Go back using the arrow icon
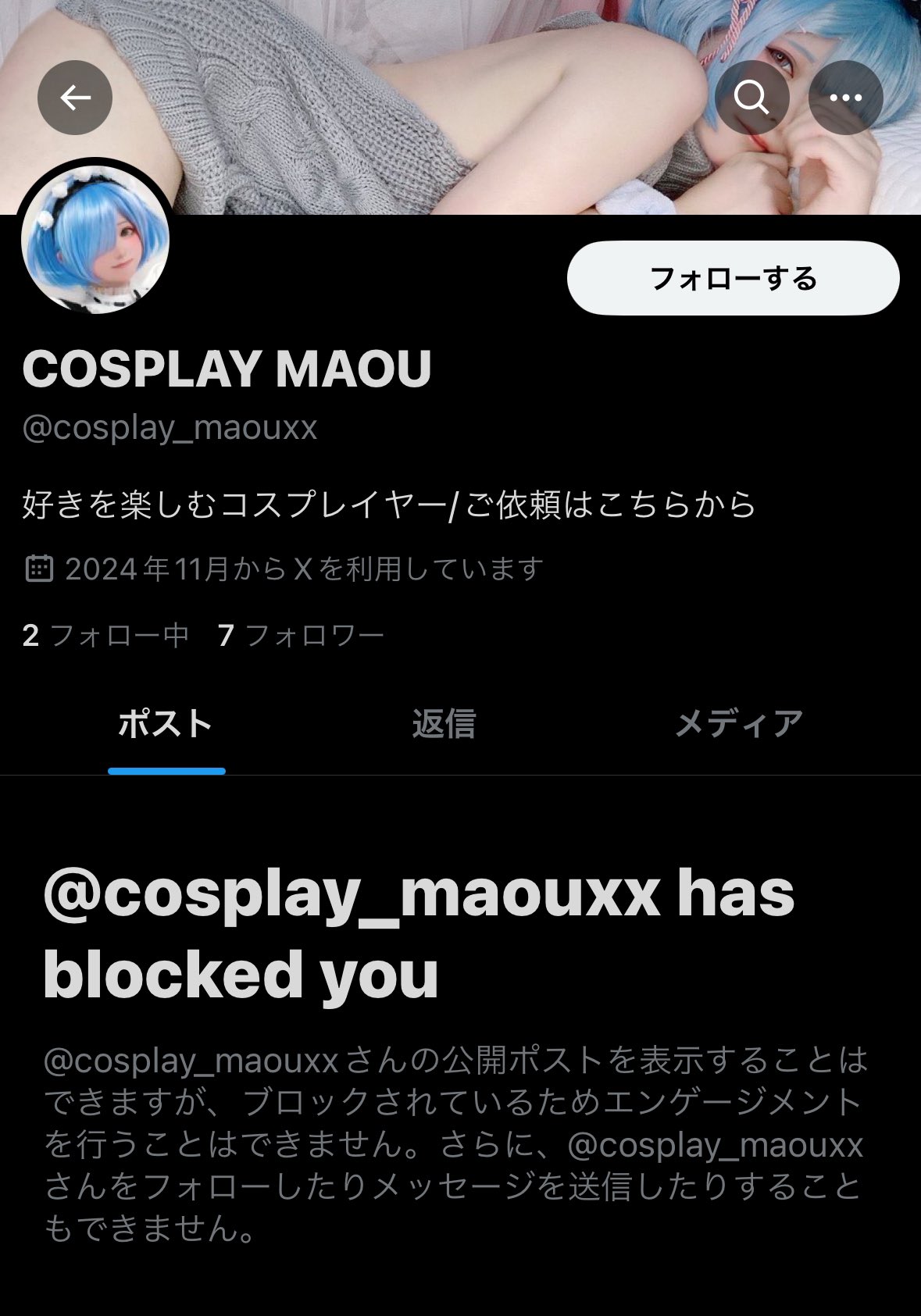Screen dimensions: 921x1316 pyautogui.click(x=75, y=98)
